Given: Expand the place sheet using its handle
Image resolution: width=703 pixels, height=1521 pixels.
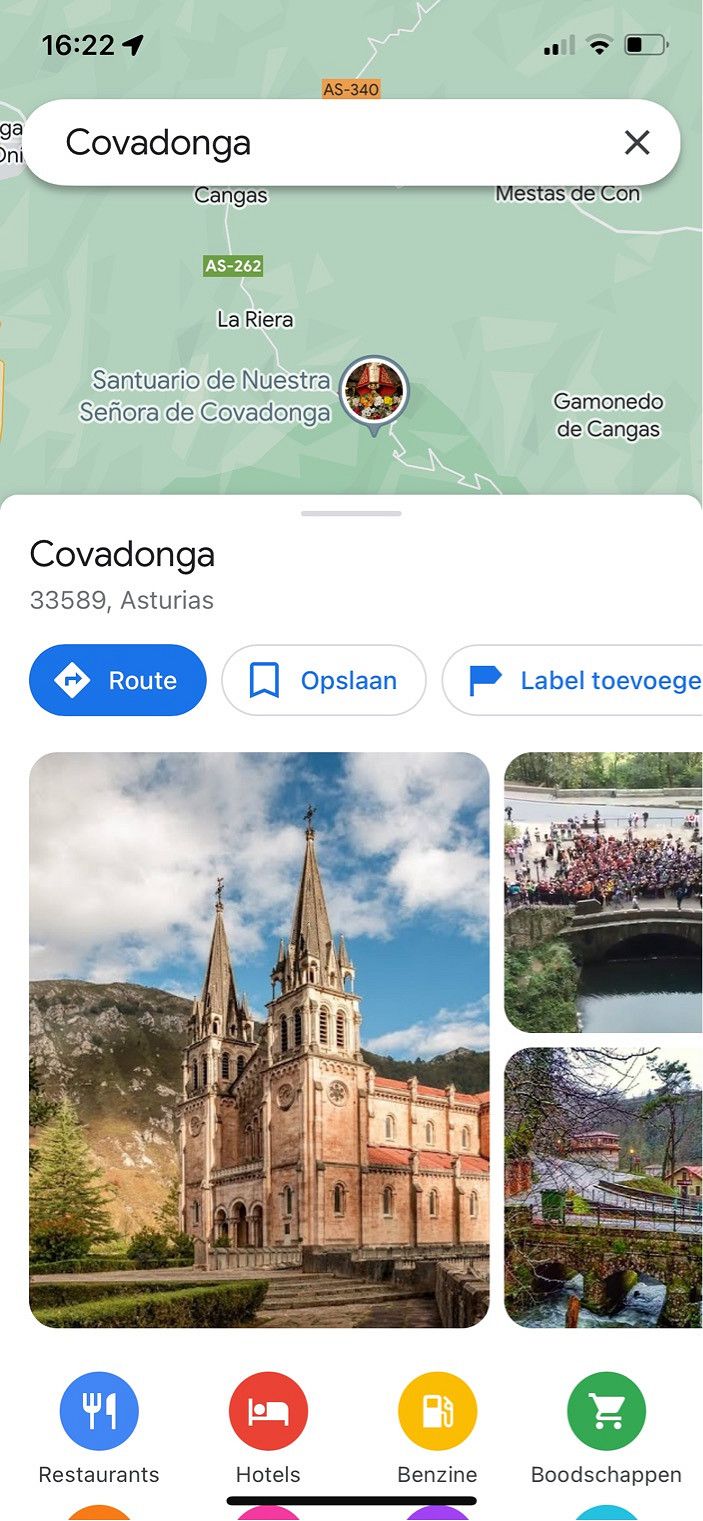Looking at the screenshot, I should pyautogui.click(x=351, y=513).
